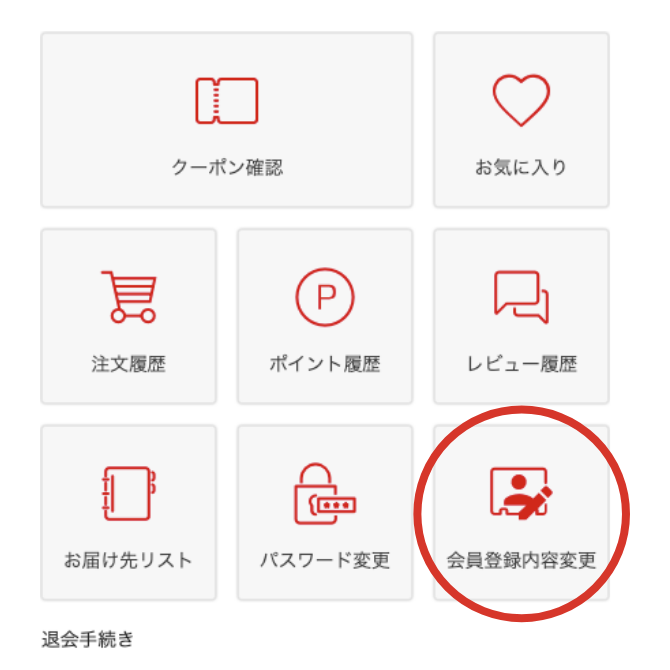
Task: Open ポイント履歴 point history
Action: pos(325,316)
